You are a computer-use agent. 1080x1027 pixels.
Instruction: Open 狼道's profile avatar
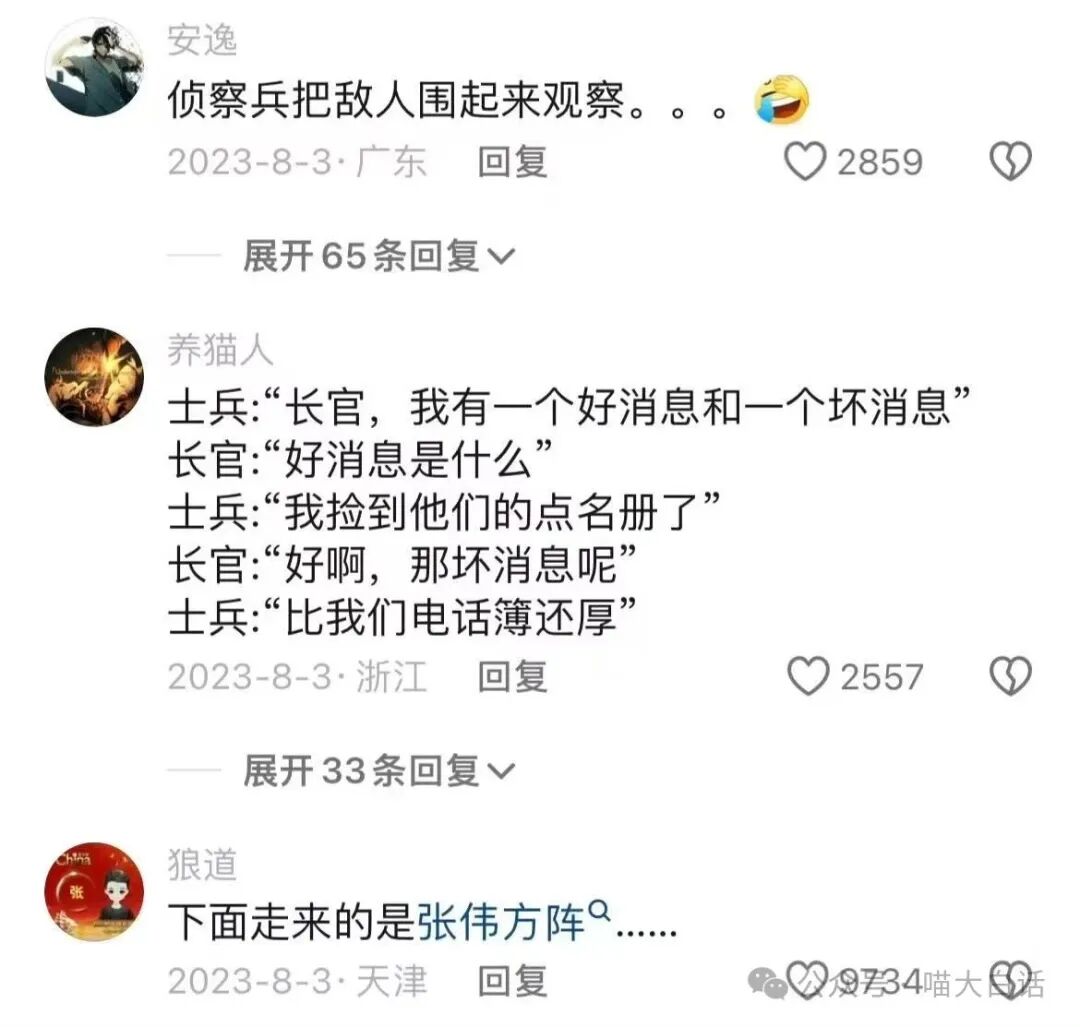click(x=95, y=892)
